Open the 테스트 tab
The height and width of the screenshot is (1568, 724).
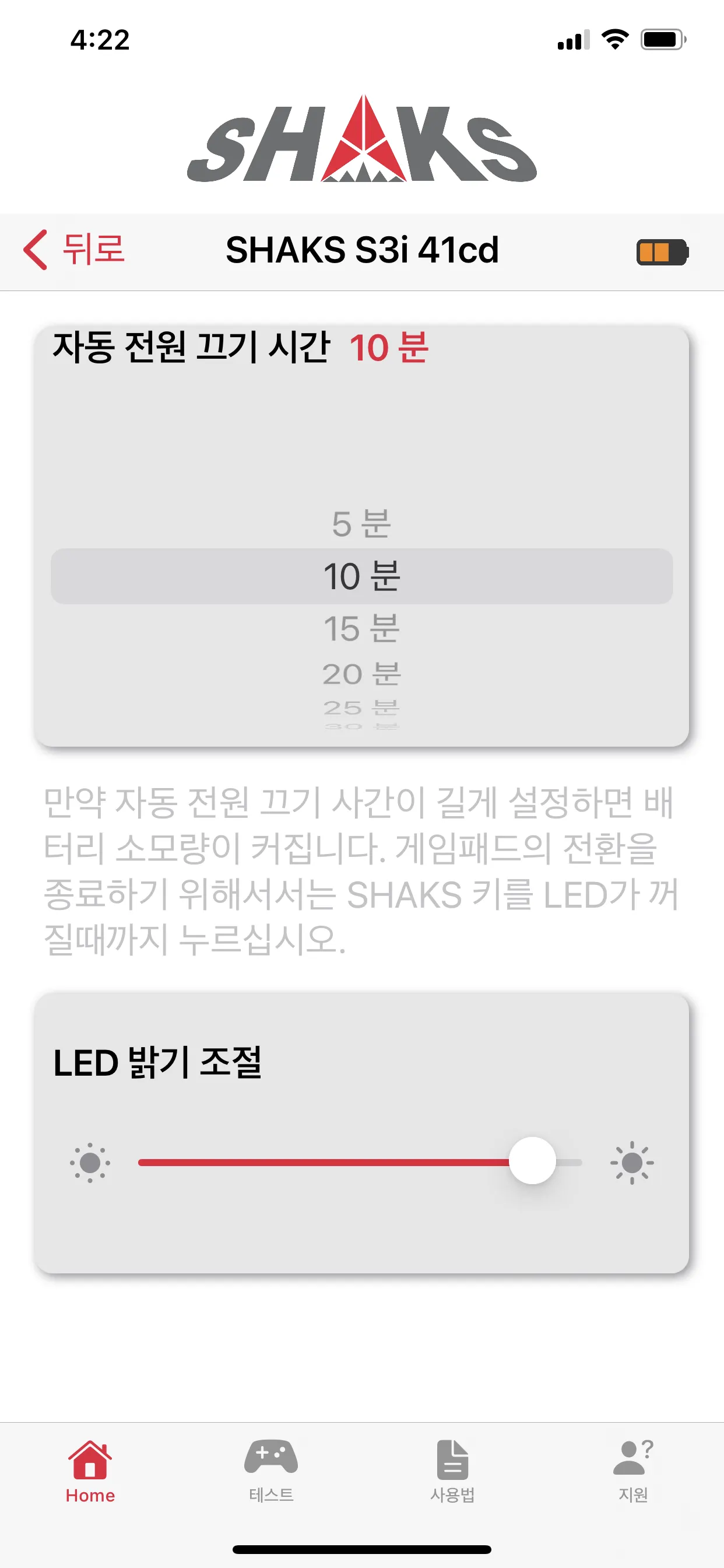coord(270,1471)
